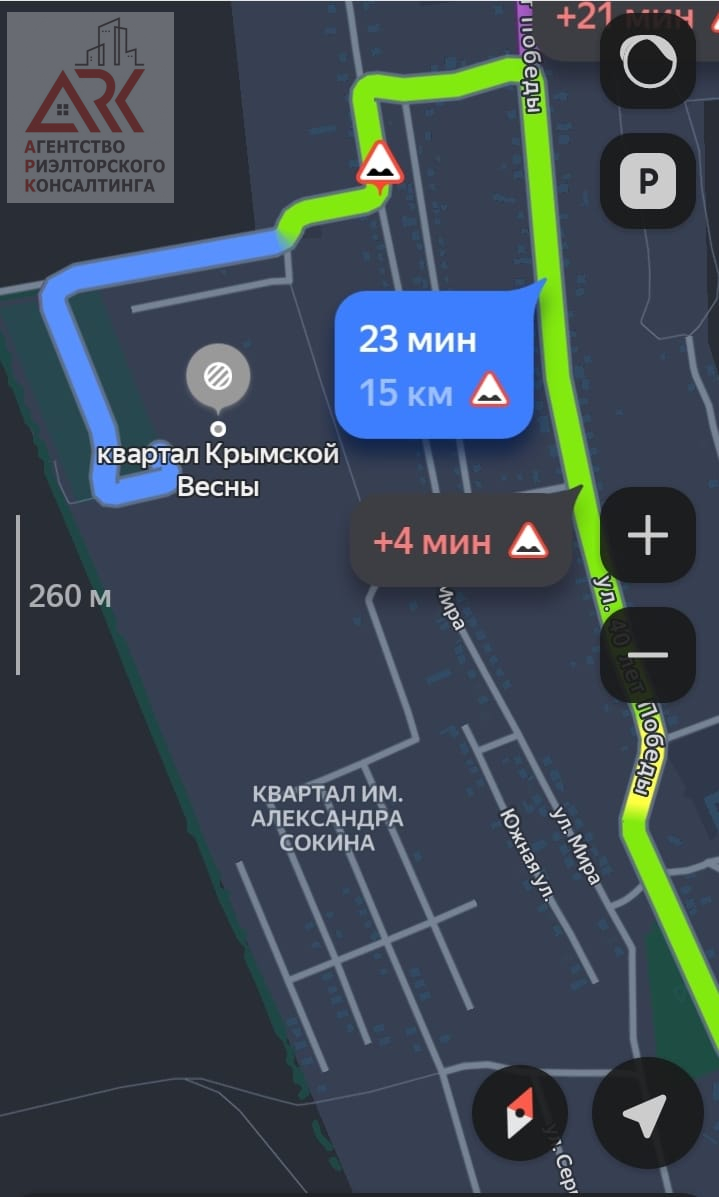This screenshot has width=719, height=1197.
Task: Open the speed bump marker on route
Action: 380,166
